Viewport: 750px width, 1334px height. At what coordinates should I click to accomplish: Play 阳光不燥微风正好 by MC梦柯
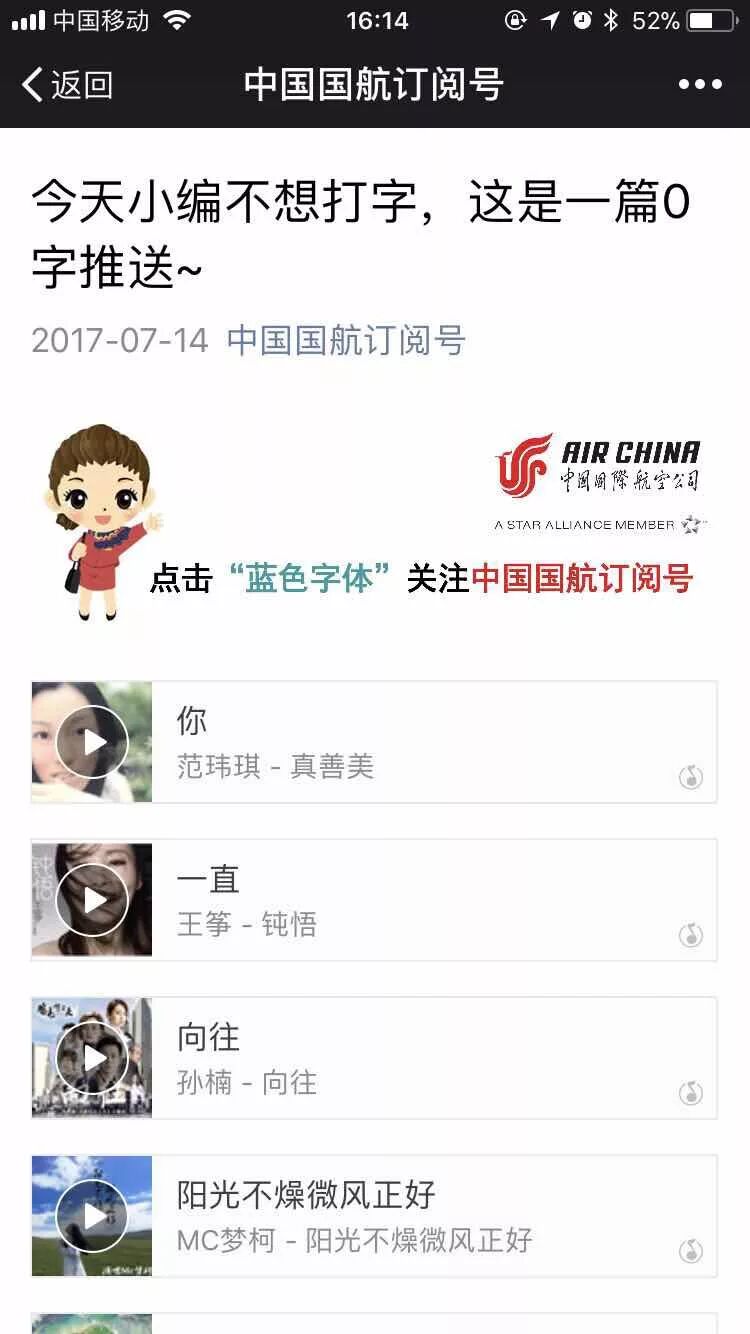point(92,1216)
